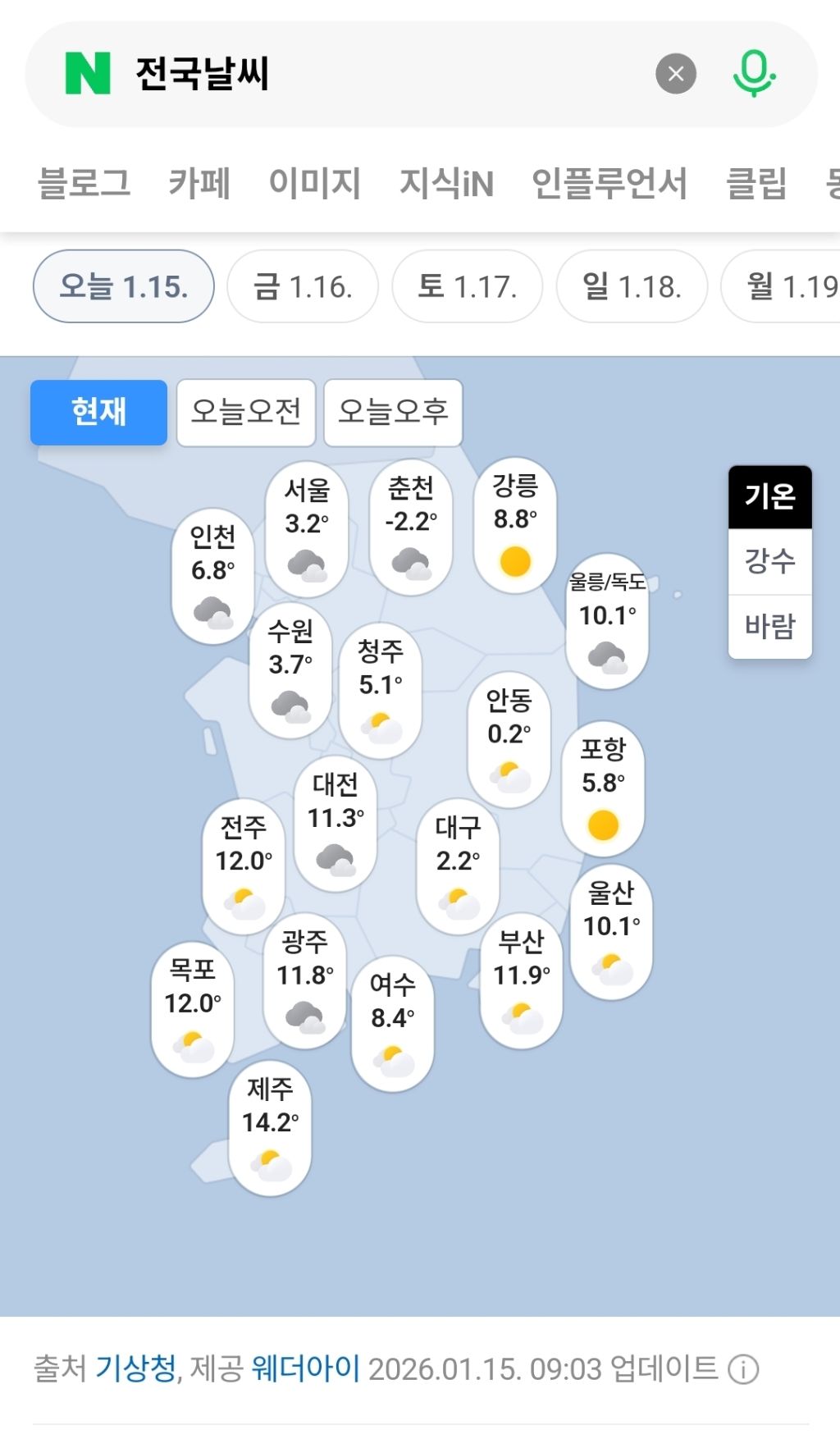The image size is (840, 1439).
Task: Open the Naver home logo
Action: point(88,74)
